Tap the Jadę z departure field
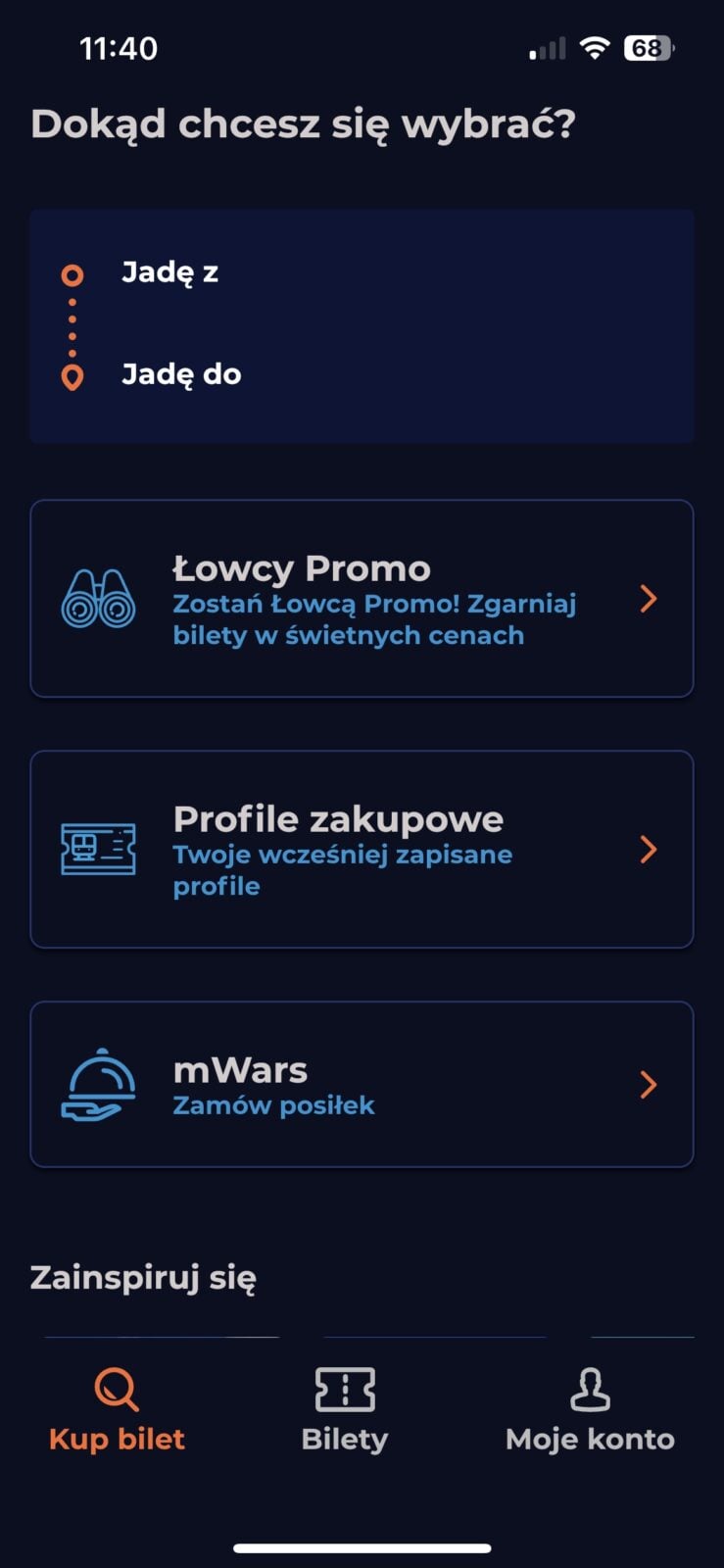Viewport: 724px width, 1568px height. (x=362, y=271)
